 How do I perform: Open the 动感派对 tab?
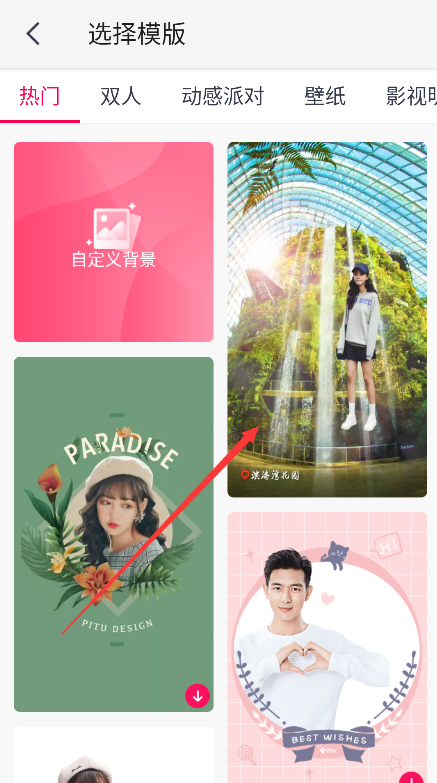tap(223, 96)
